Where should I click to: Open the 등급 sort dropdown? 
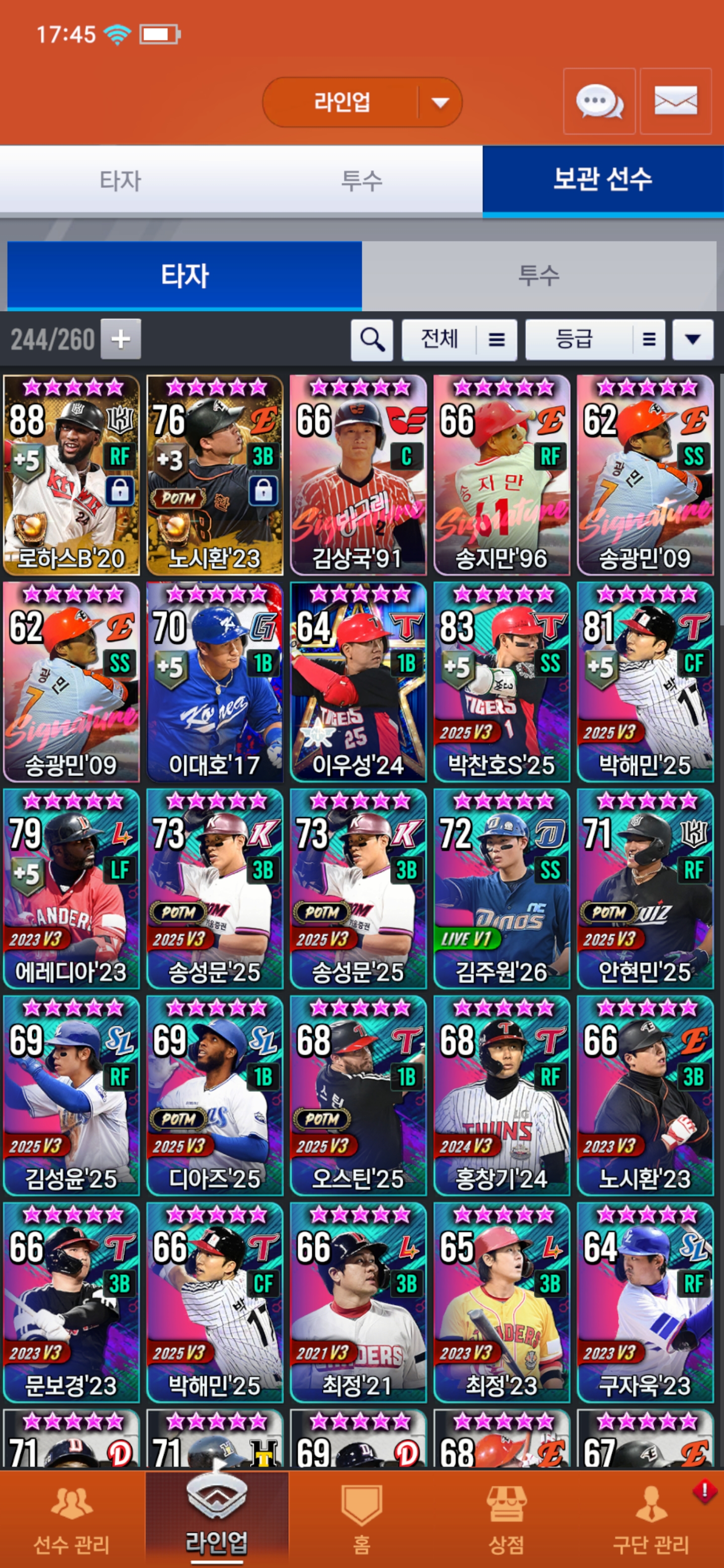coord(594,339)
